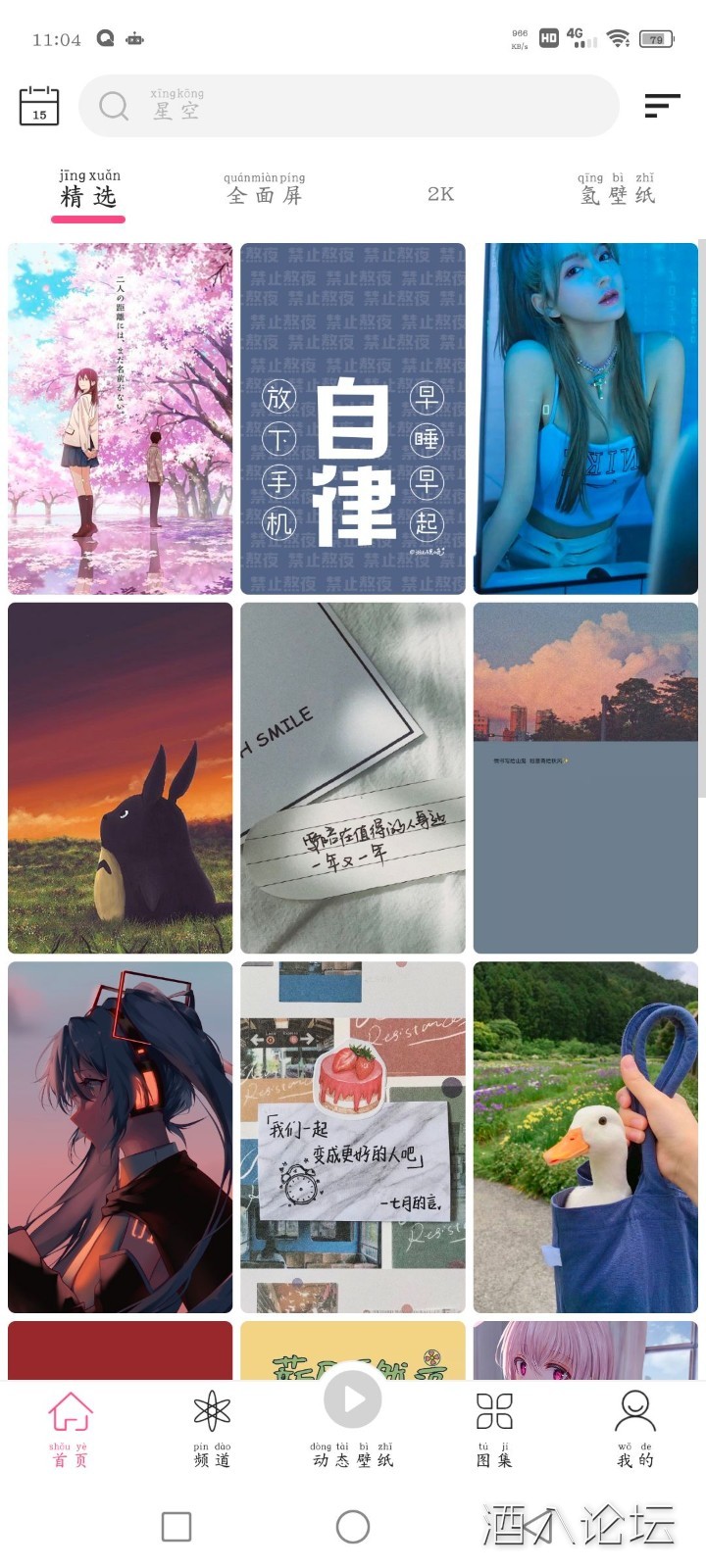Open the SMILE handwritten note wallpaper

[x=353, y=777]
